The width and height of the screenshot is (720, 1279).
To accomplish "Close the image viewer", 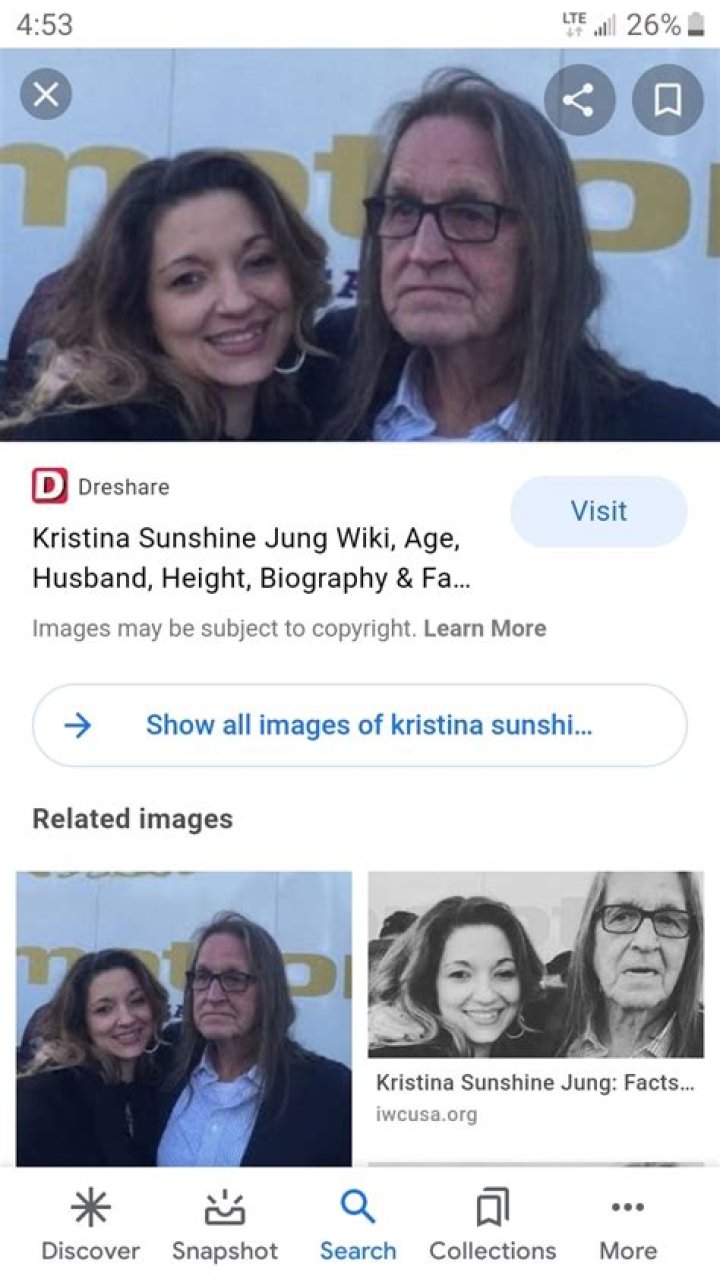I will coord(46,95).
